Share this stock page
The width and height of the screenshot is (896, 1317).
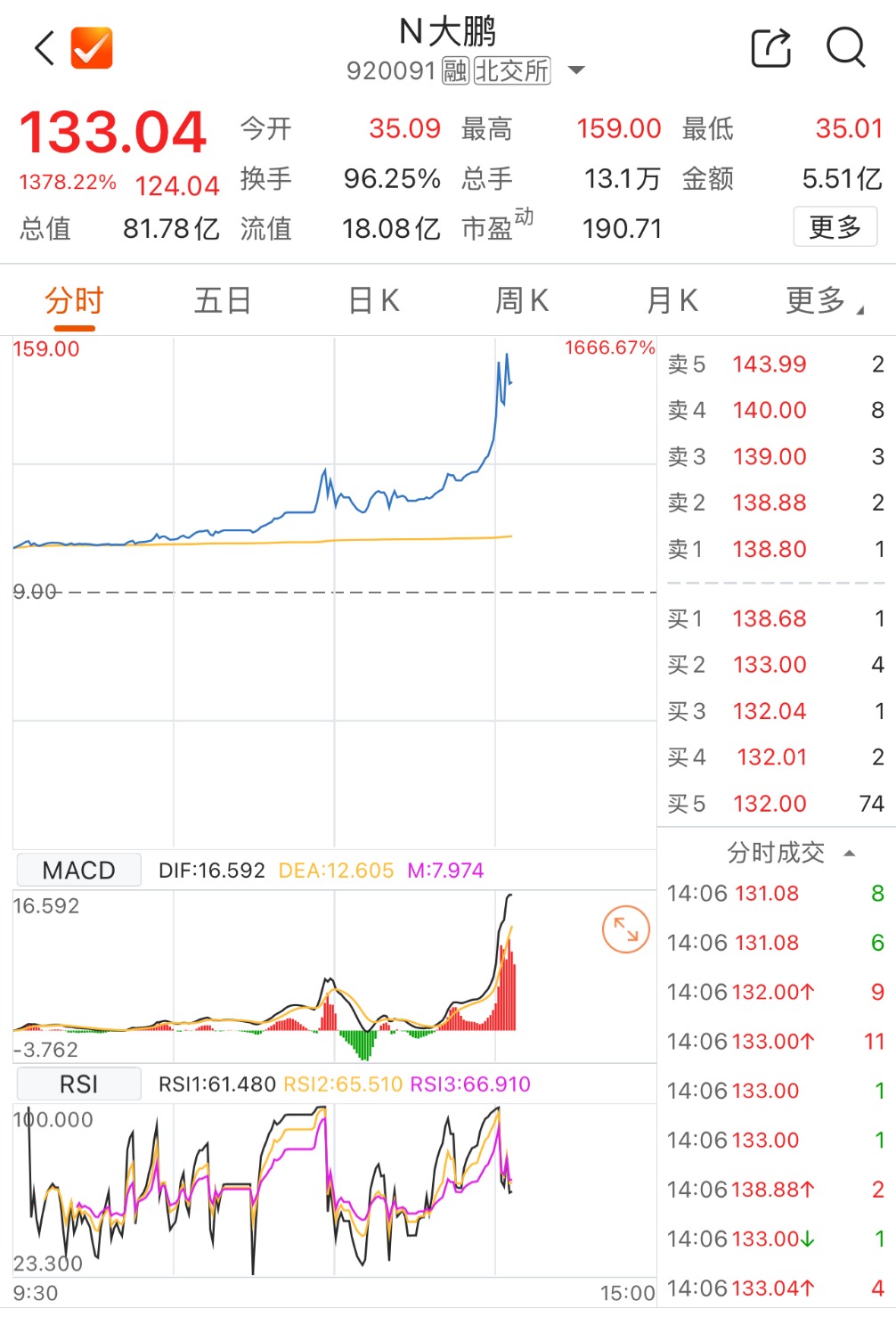click(770, 48)
